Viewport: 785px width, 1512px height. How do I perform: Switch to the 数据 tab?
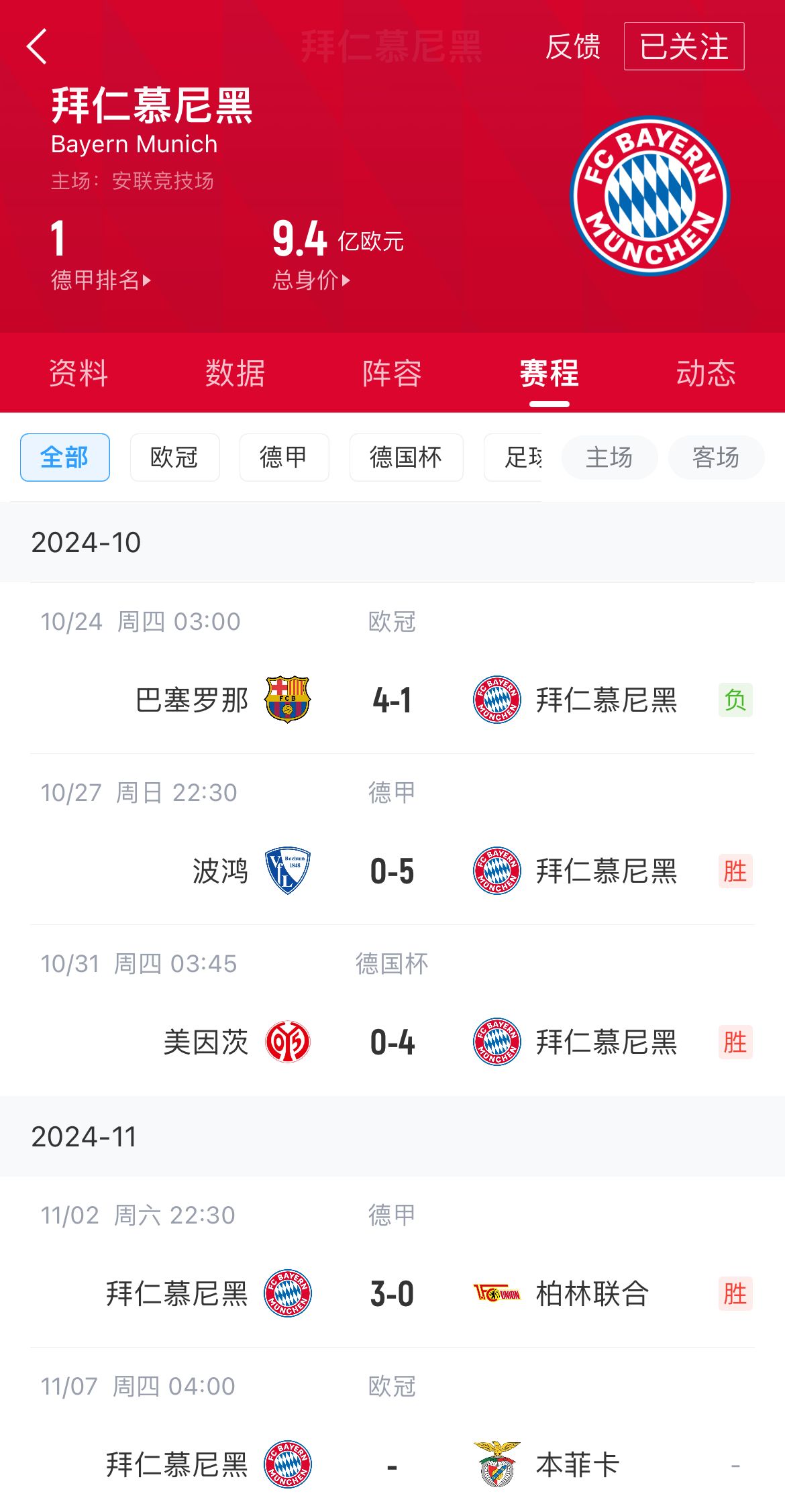(235, 373)
